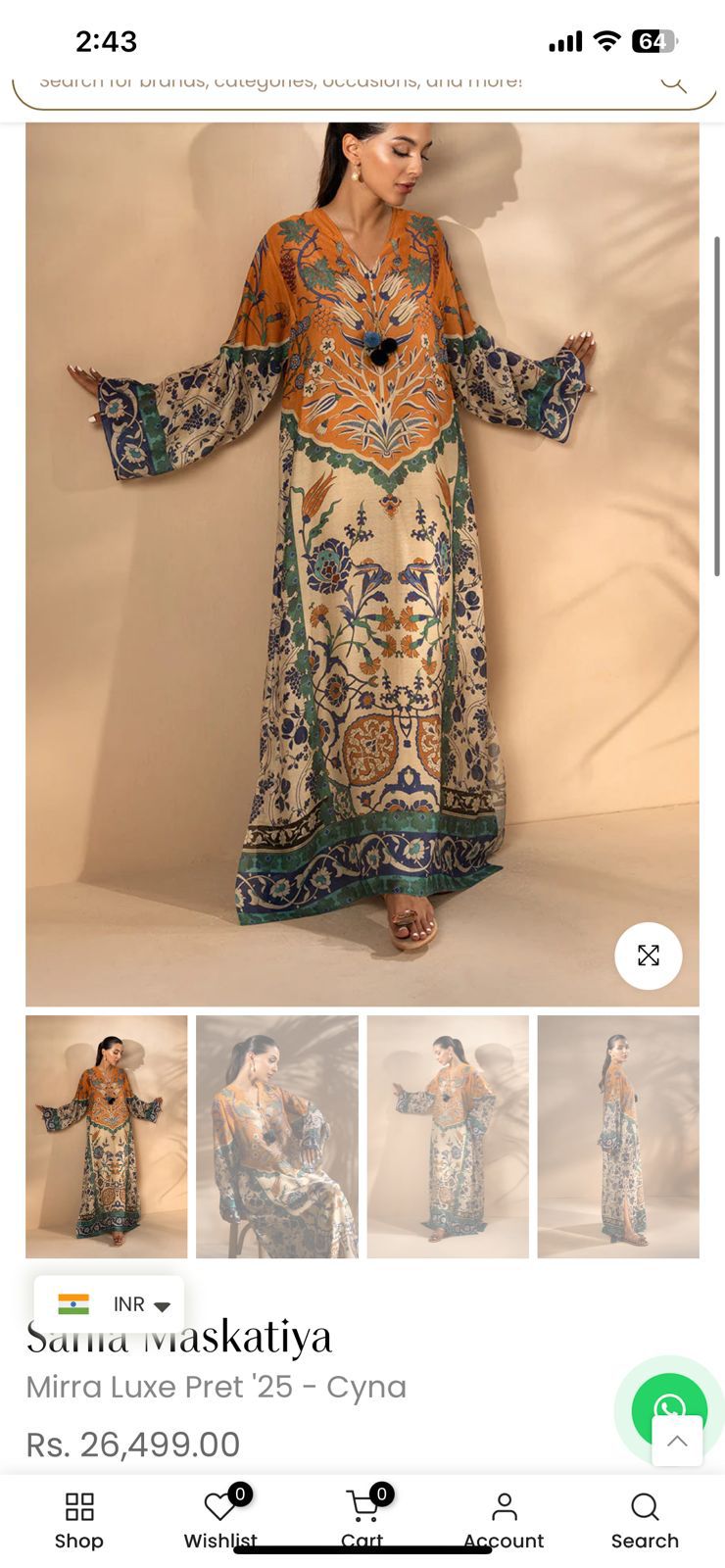Show the third product photo thumbnail

point(448,1137)
